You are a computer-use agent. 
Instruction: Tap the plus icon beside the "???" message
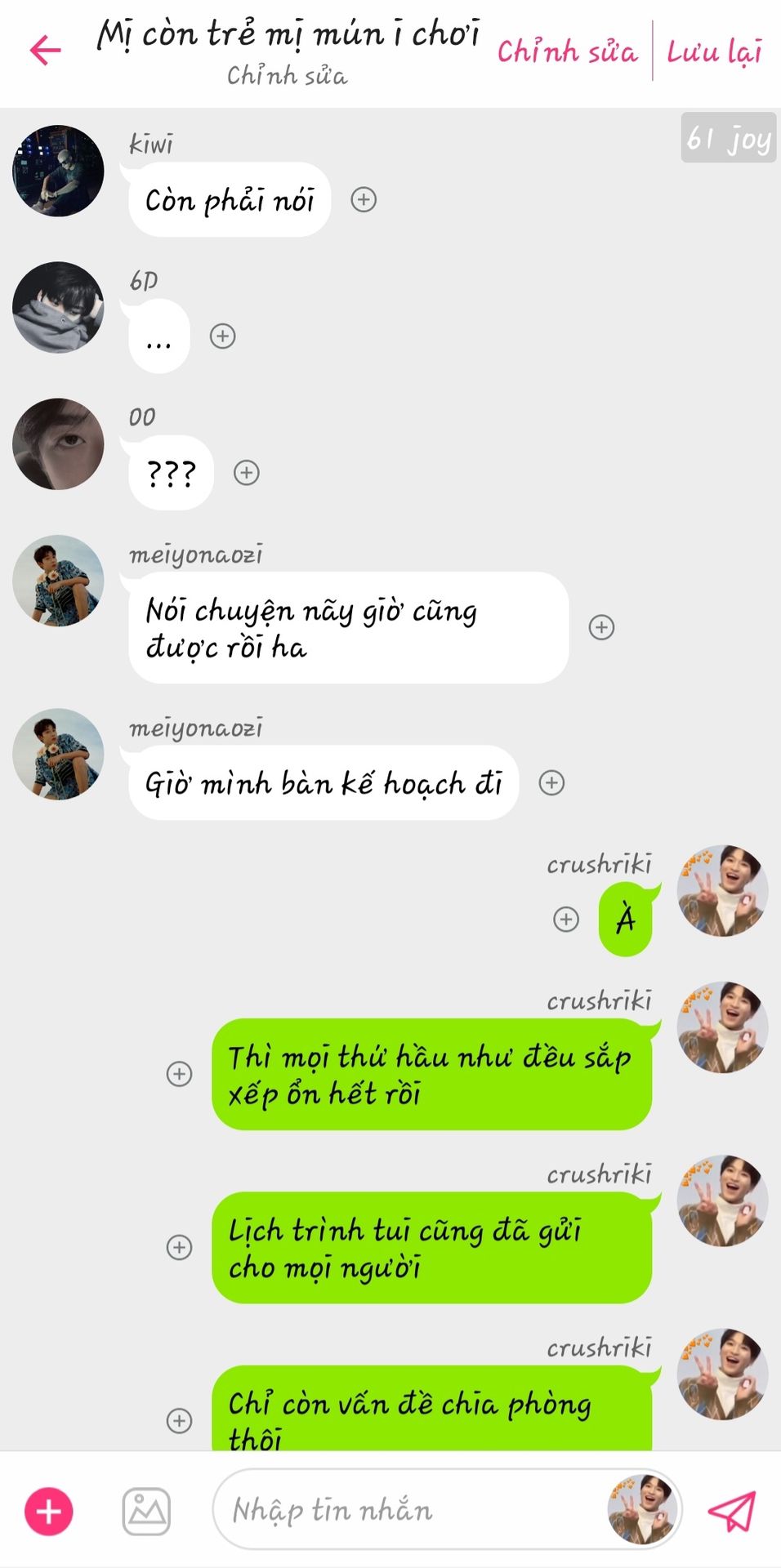pyautogui.click(x=247, y=472)
